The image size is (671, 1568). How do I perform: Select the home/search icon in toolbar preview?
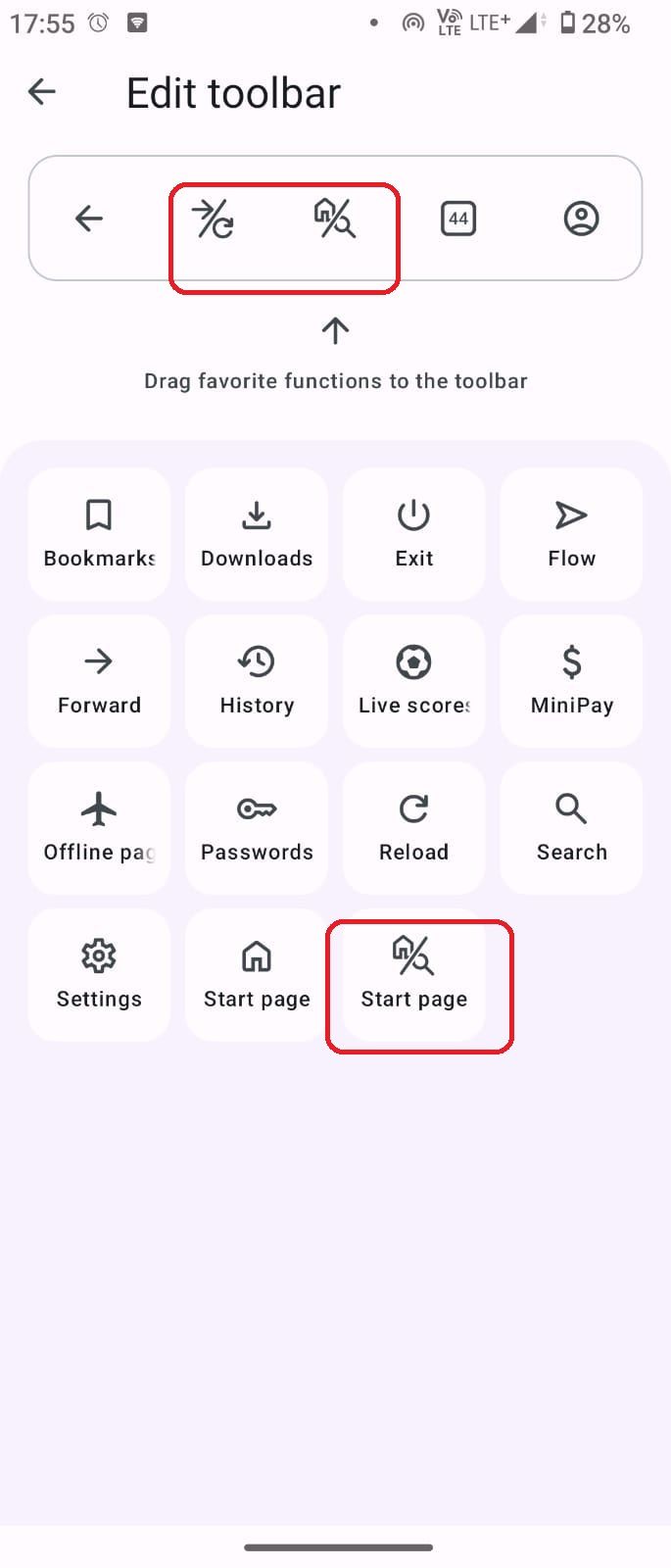coord(335,218)
